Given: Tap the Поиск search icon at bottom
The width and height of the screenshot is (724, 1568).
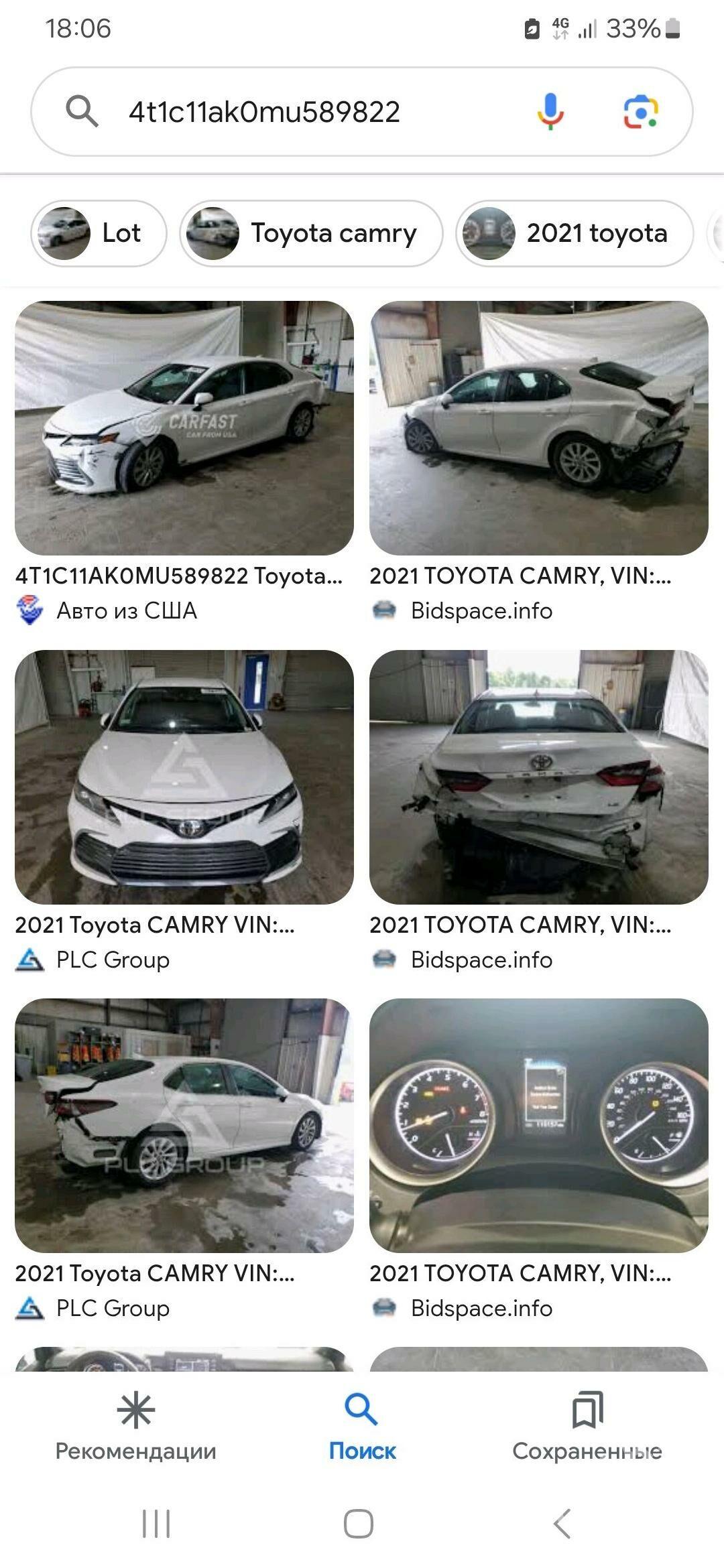Looking at the screenshot, I should point(362,1408).
